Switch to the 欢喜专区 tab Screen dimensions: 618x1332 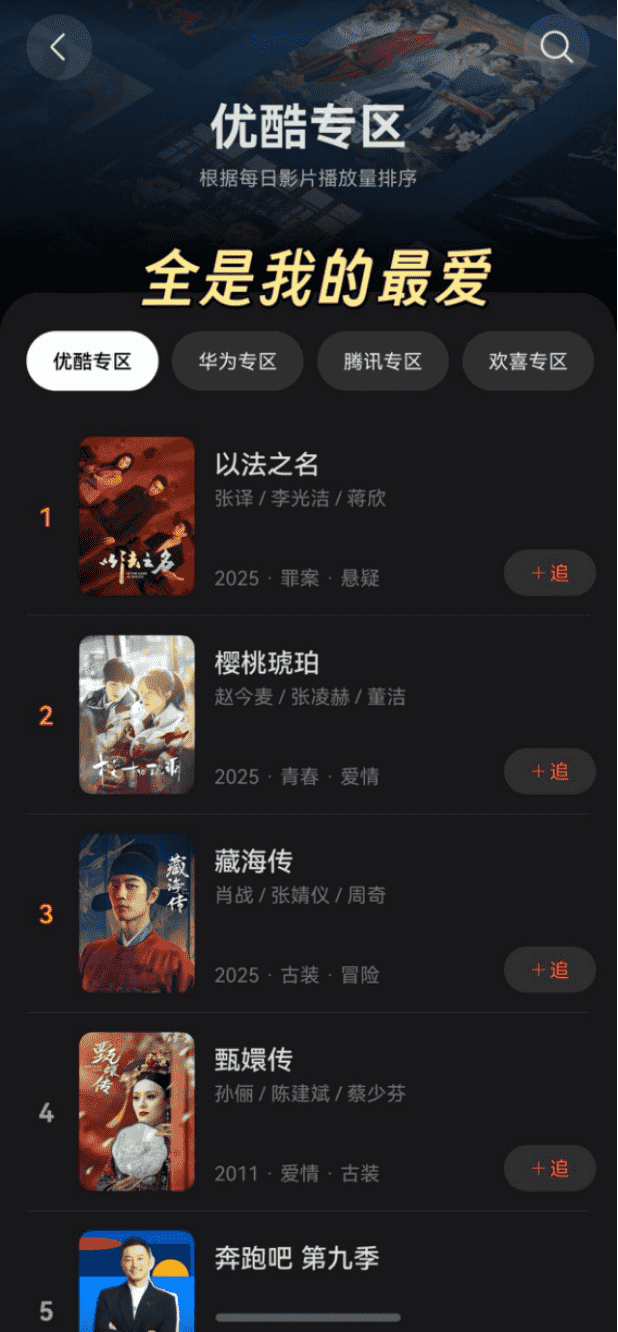(528, 361)
